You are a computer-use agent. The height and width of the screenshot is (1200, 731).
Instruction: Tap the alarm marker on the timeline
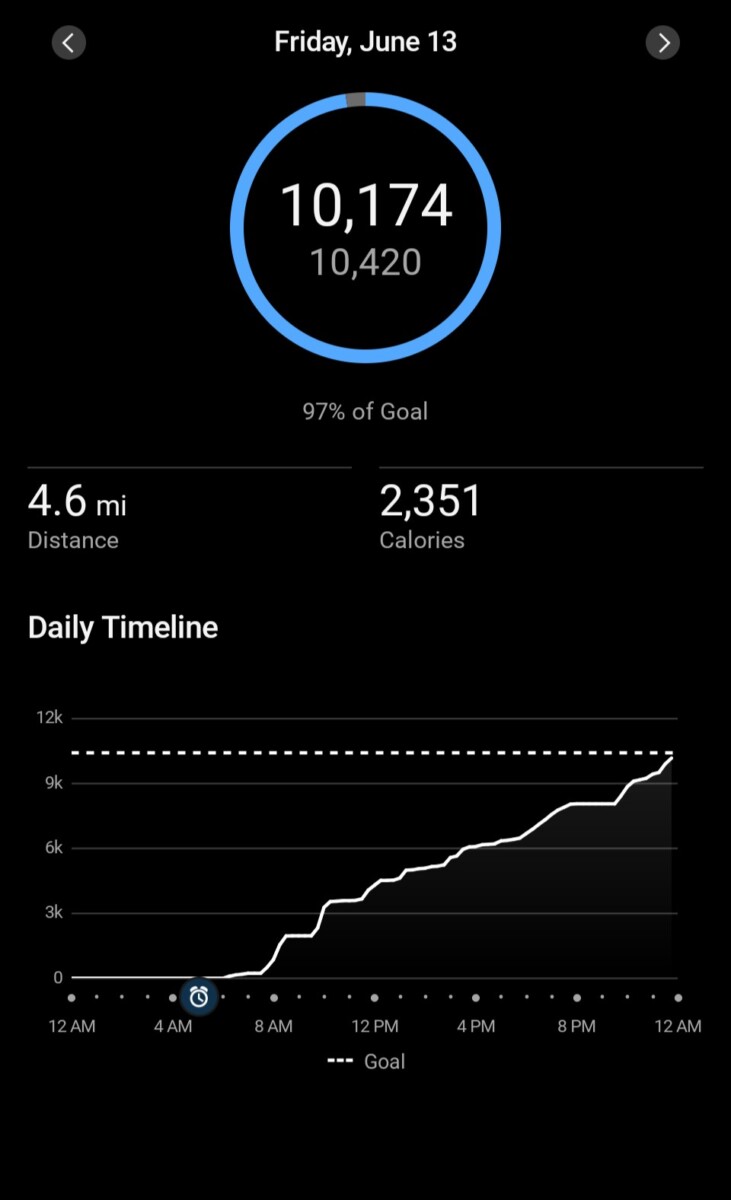[x=198, y=996]
